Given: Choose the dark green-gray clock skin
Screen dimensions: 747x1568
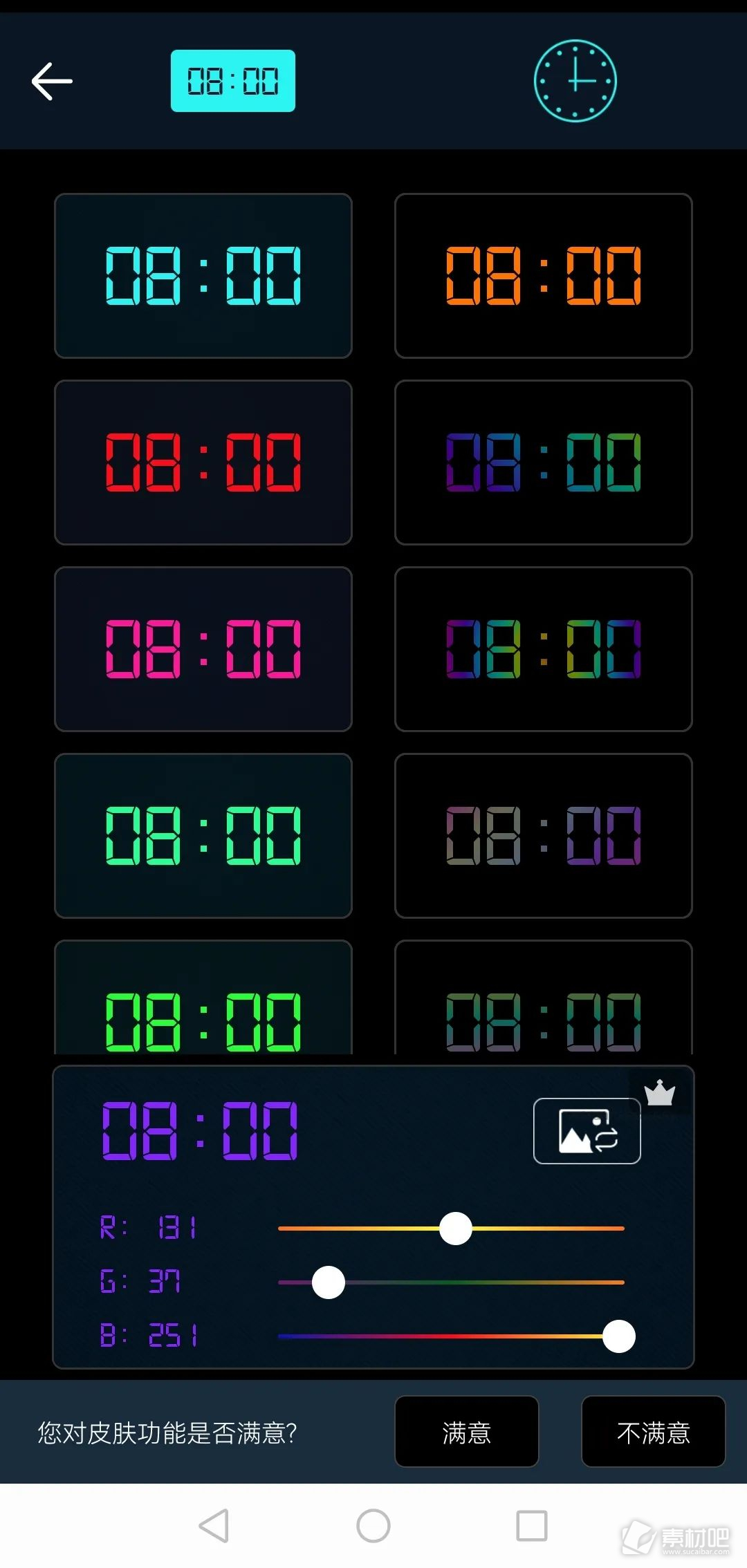Looking at the screenshot, I should pos(544,998).
